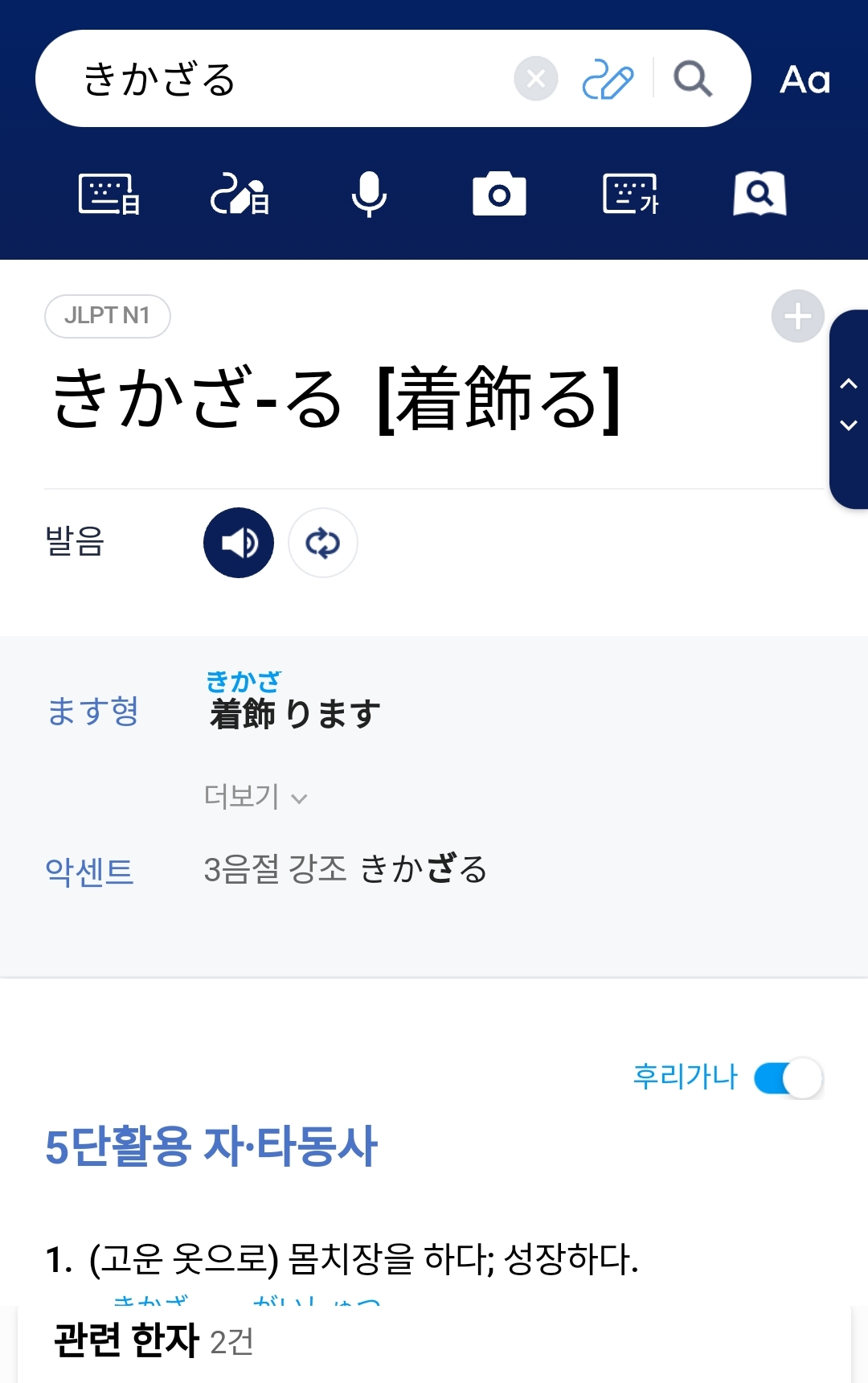Open Japanese handwriting recognition
The image size is (868, 1383).
[x=240, y=195]
